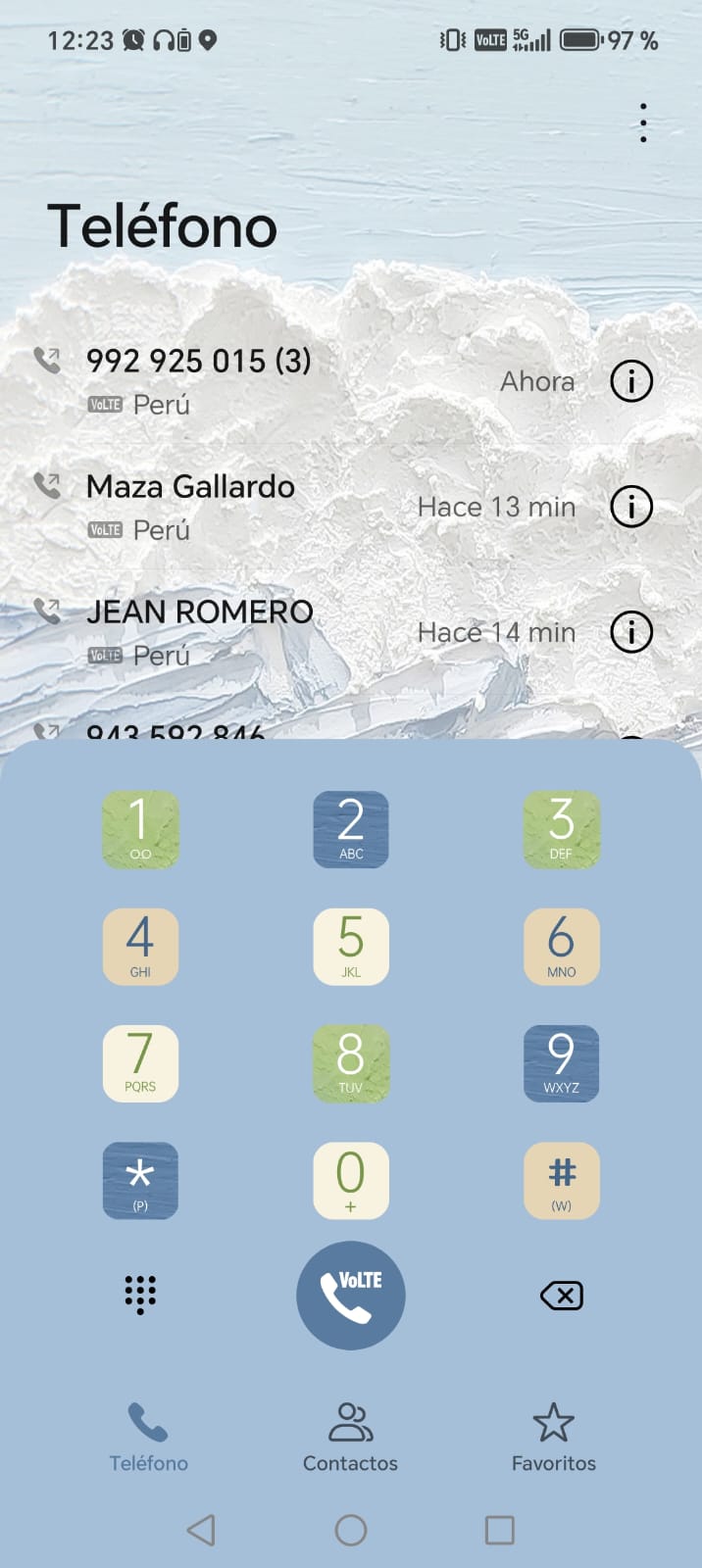The height and width of the screenshot is (1568, 702).
Task: Delete the last digit with backspace
Action: coord(562,1296)
